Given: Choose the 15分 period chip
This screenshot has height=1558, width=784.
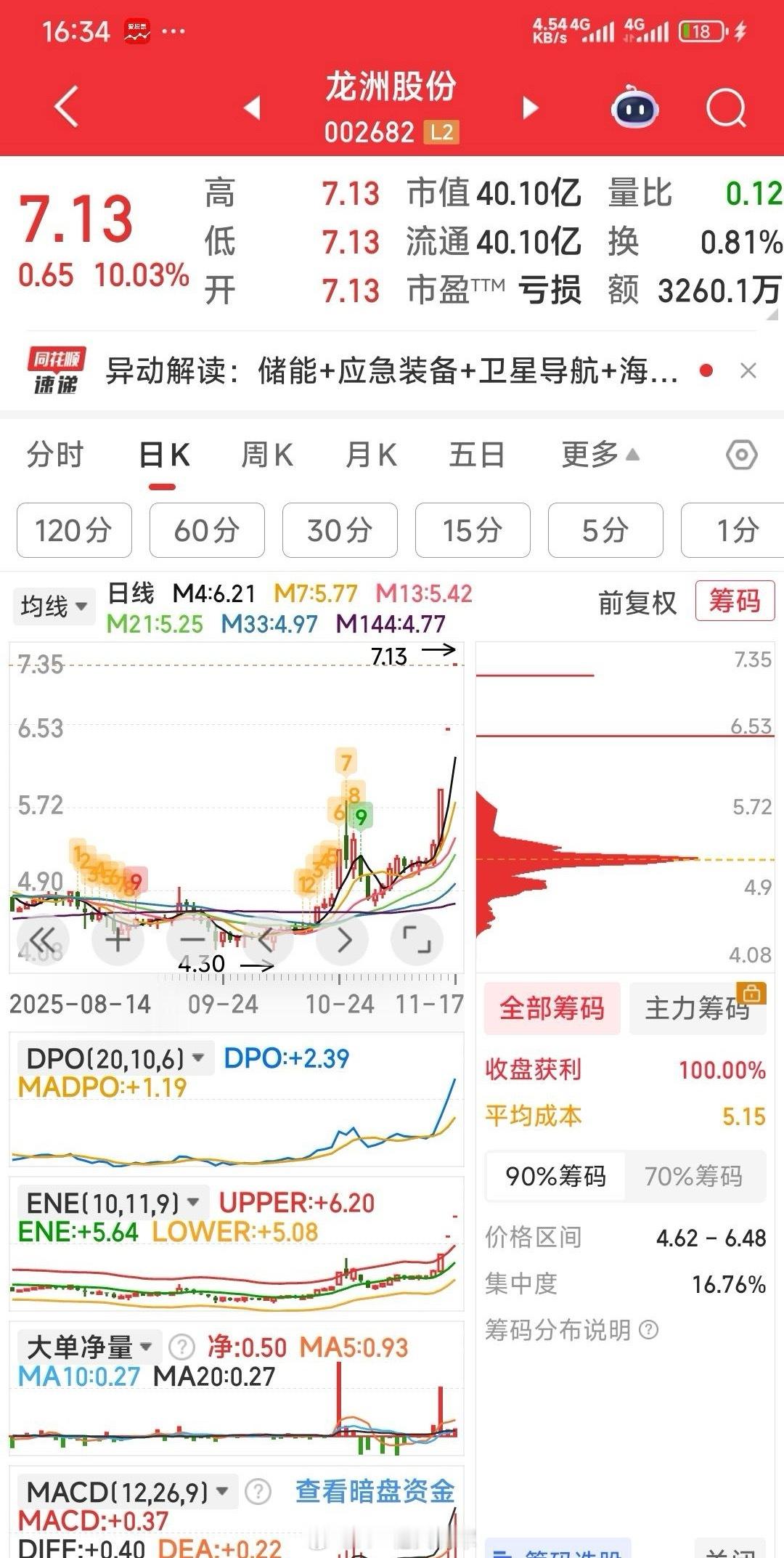Looking at the screenshot, I should tap(473, 530).
